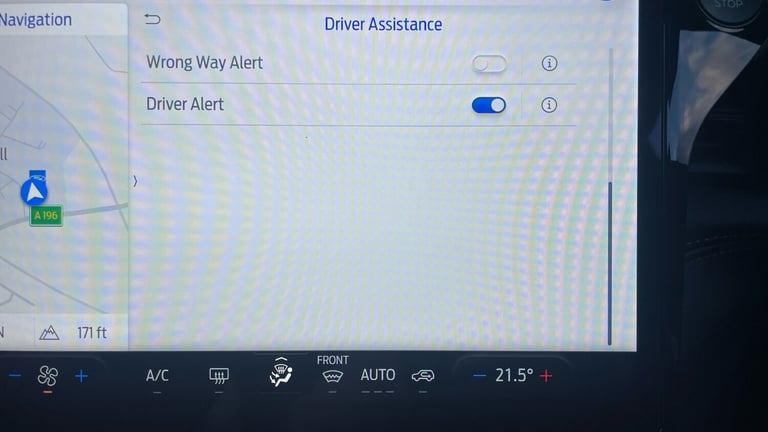This screenshot has width=768, height=432.
Task: Raise the fan speed
Action: [81, 376]
